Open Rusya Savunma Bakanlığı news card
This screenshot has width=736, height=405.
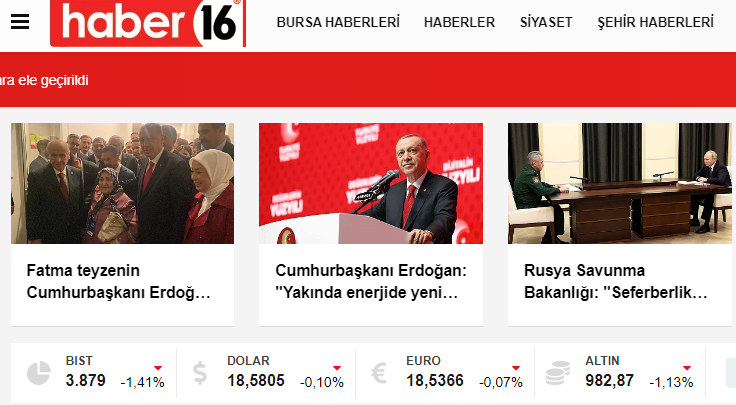pos(618,224)
